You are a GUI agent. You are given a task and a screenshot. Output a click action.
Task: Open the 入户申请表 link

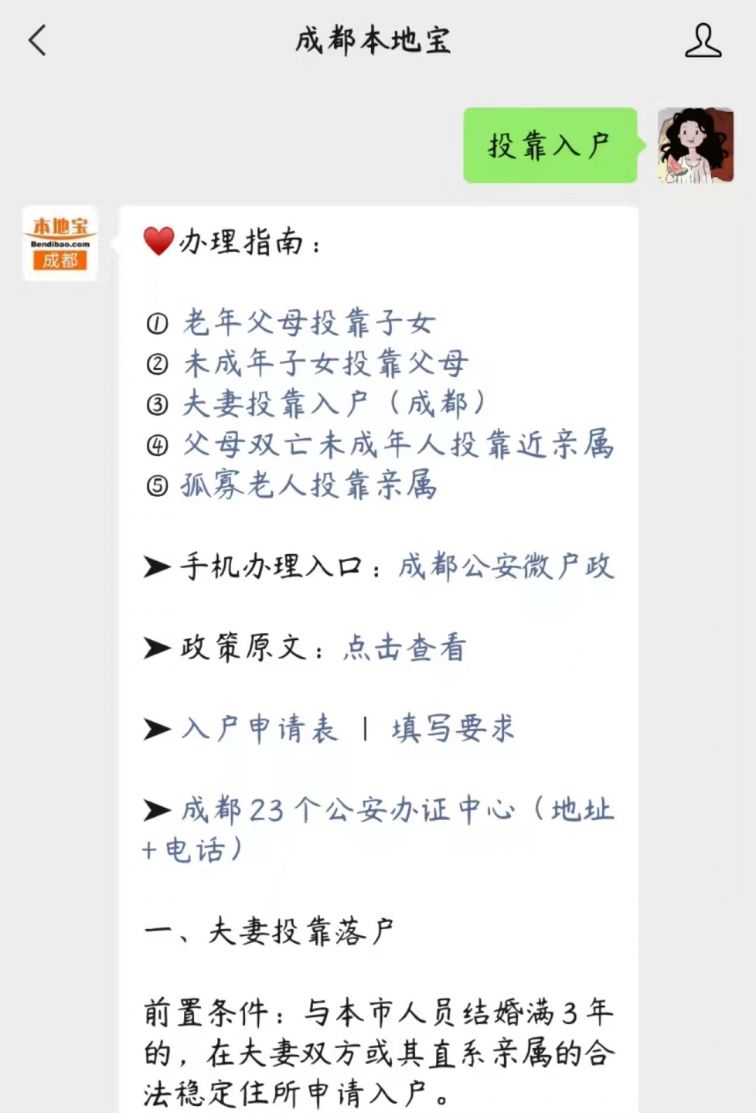pyautogui.click(x=260, y=729)
